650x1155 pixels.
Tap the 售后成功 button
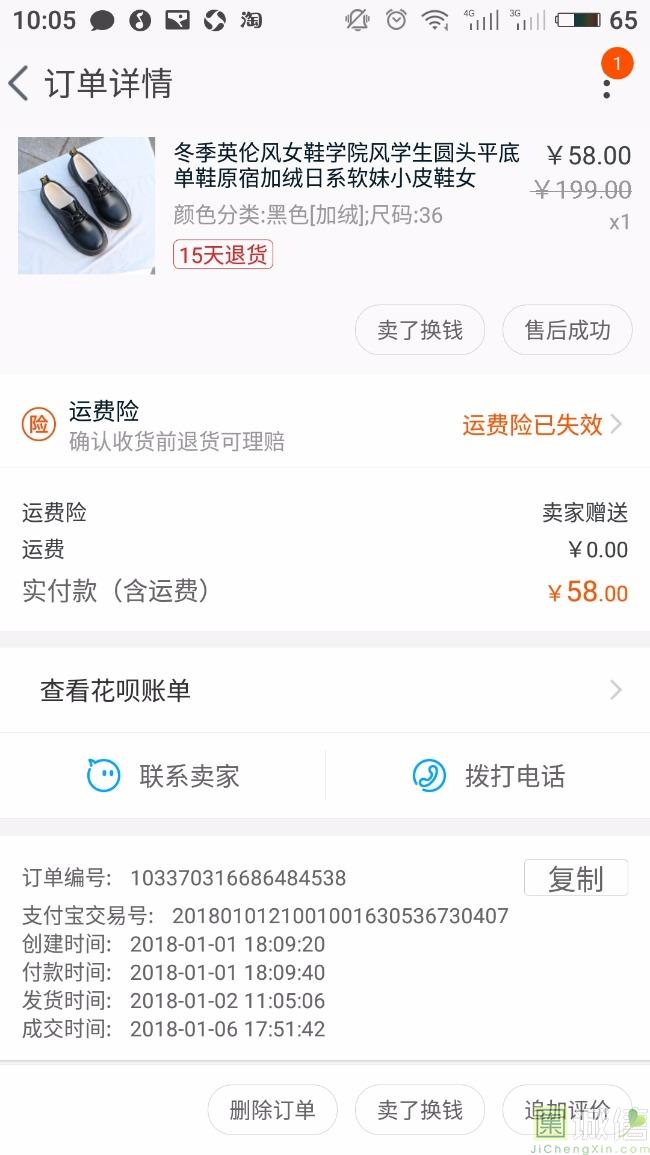[x=567, y=331]
